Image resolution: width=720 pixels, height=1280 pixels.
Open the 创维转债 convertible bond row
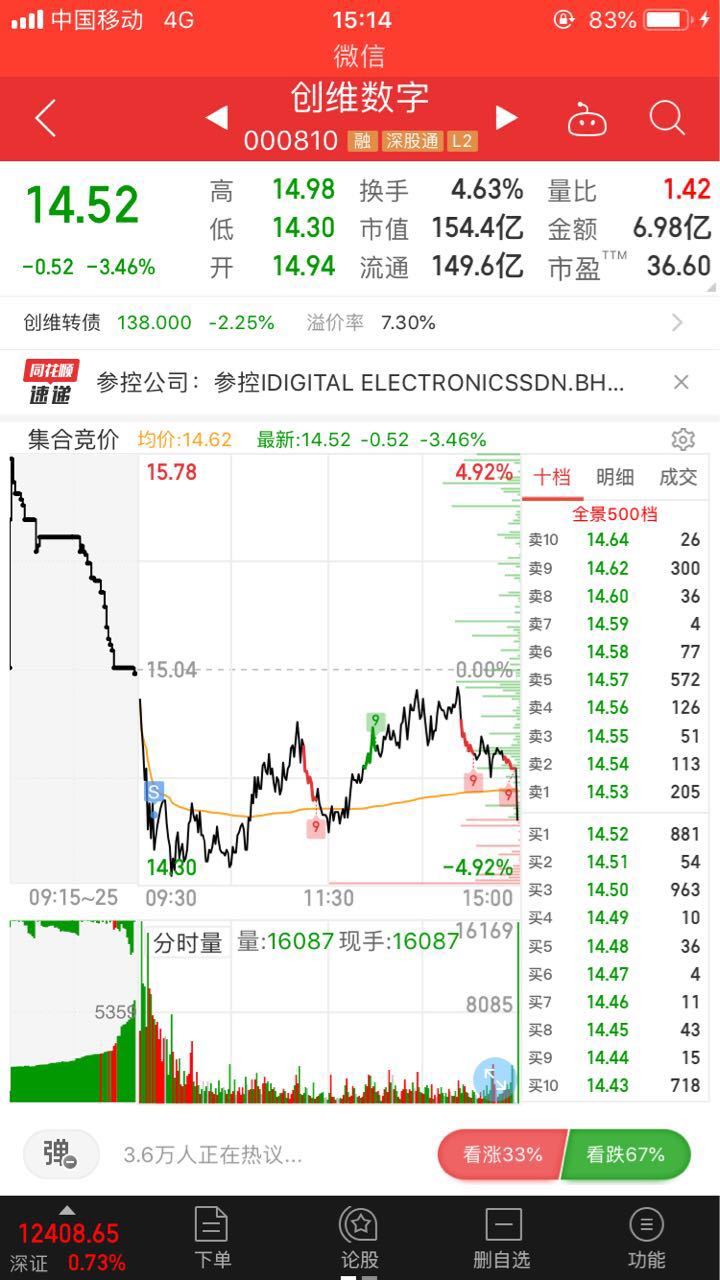pos(360,322)
